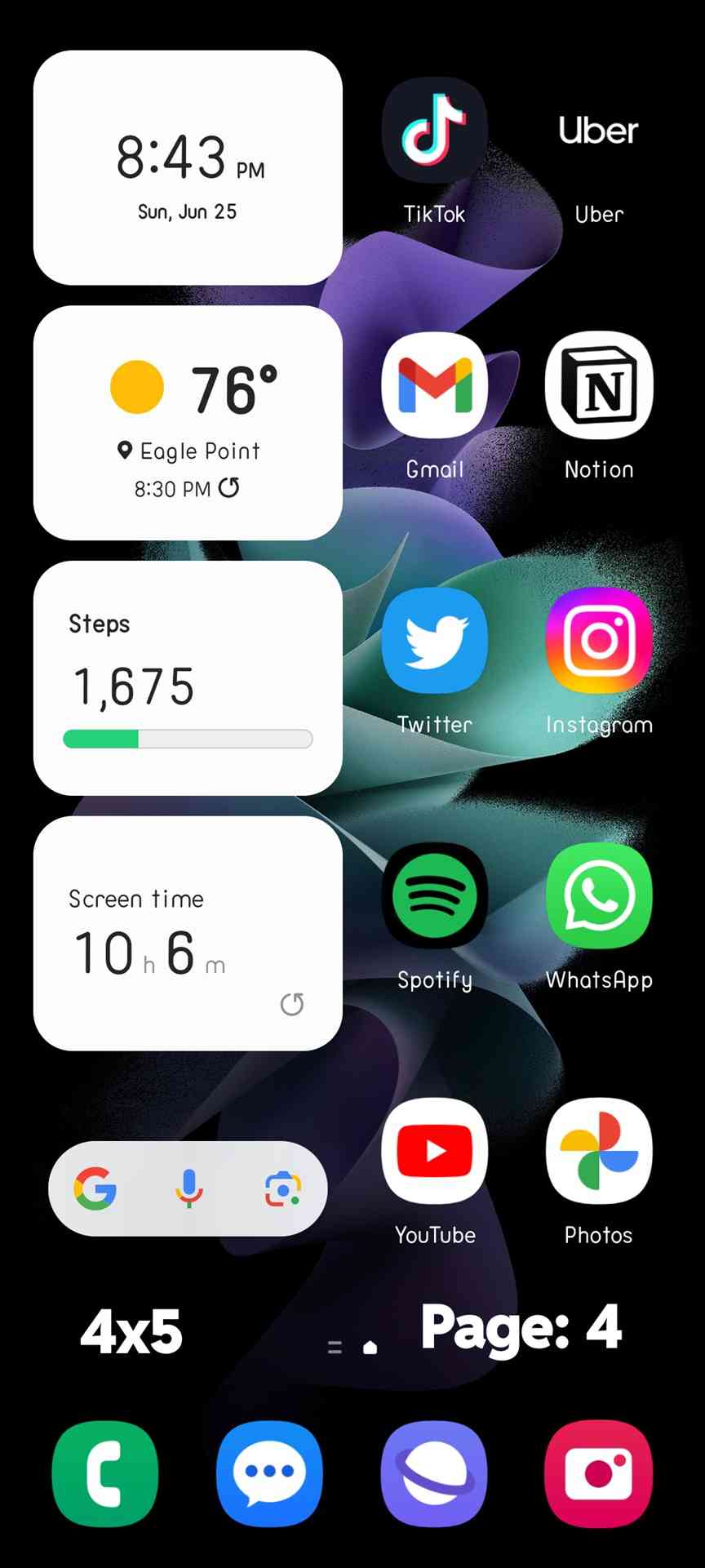Open the Steps widget
The width and height of the screenshot is (705, 1568).
[x=188, y=678]
